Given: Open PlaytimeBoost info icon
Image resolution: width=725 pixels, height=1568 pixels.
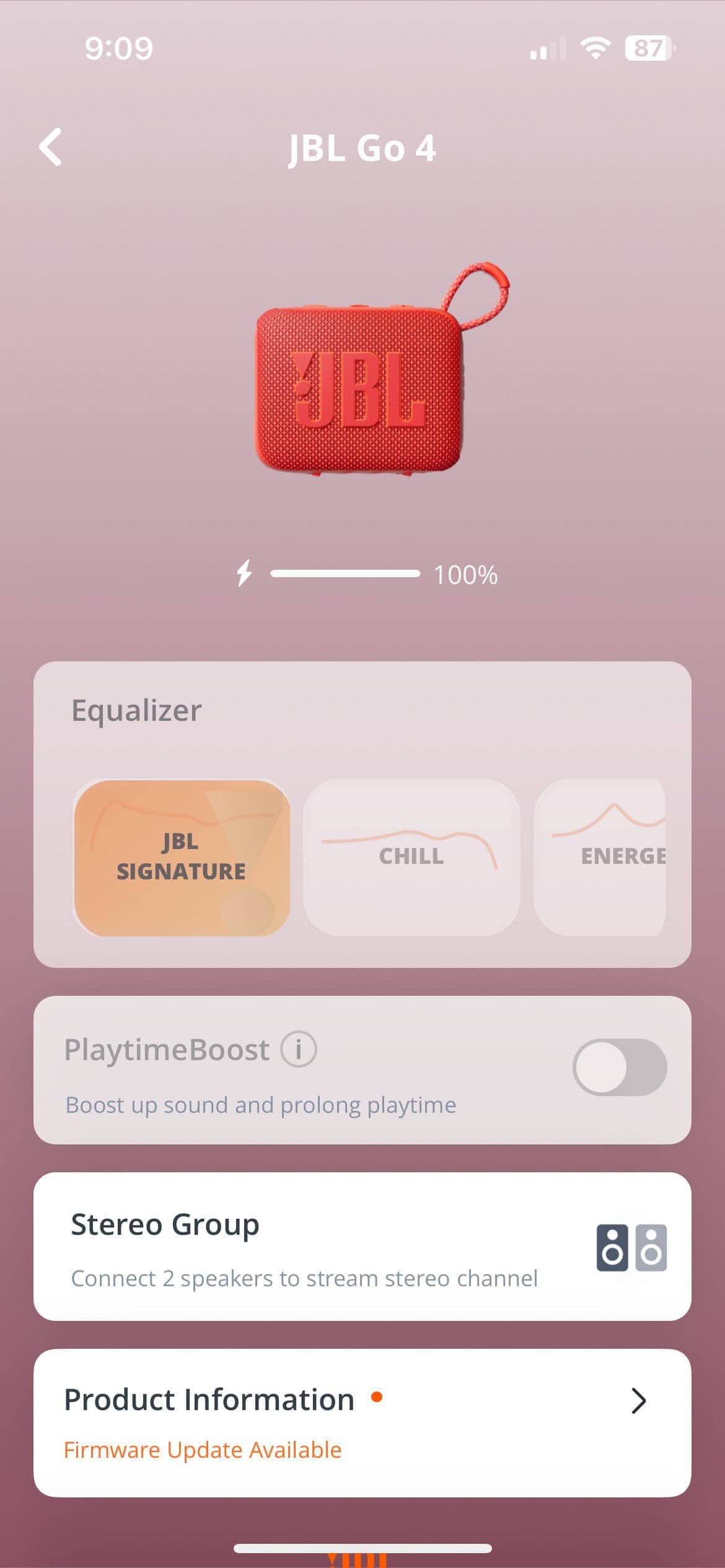Looking at the screenshot, I should (299, 1049).
